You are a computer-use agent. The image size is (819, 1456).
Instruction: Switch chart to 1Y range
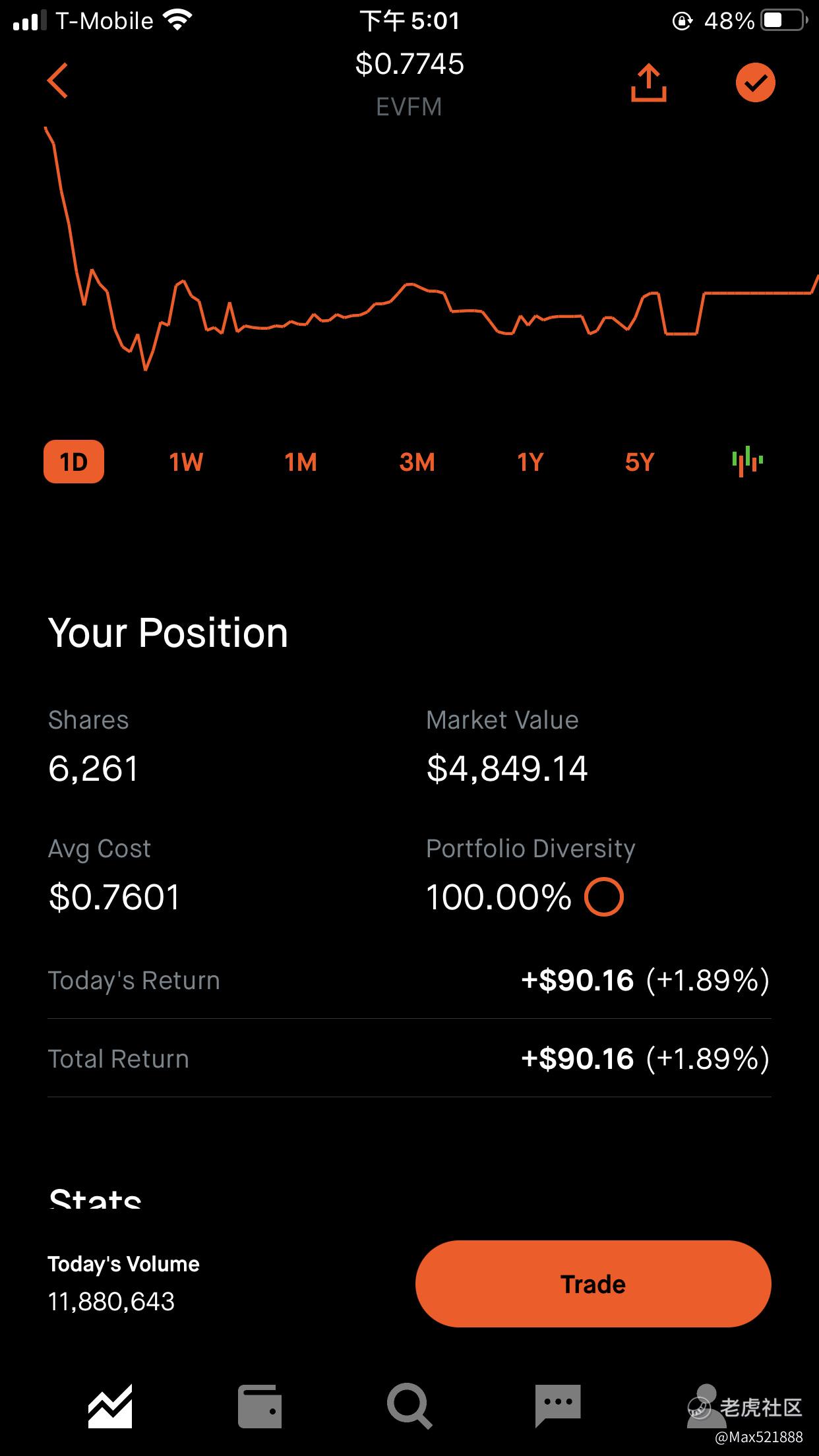pyautogui.click(x=530, y=462)
